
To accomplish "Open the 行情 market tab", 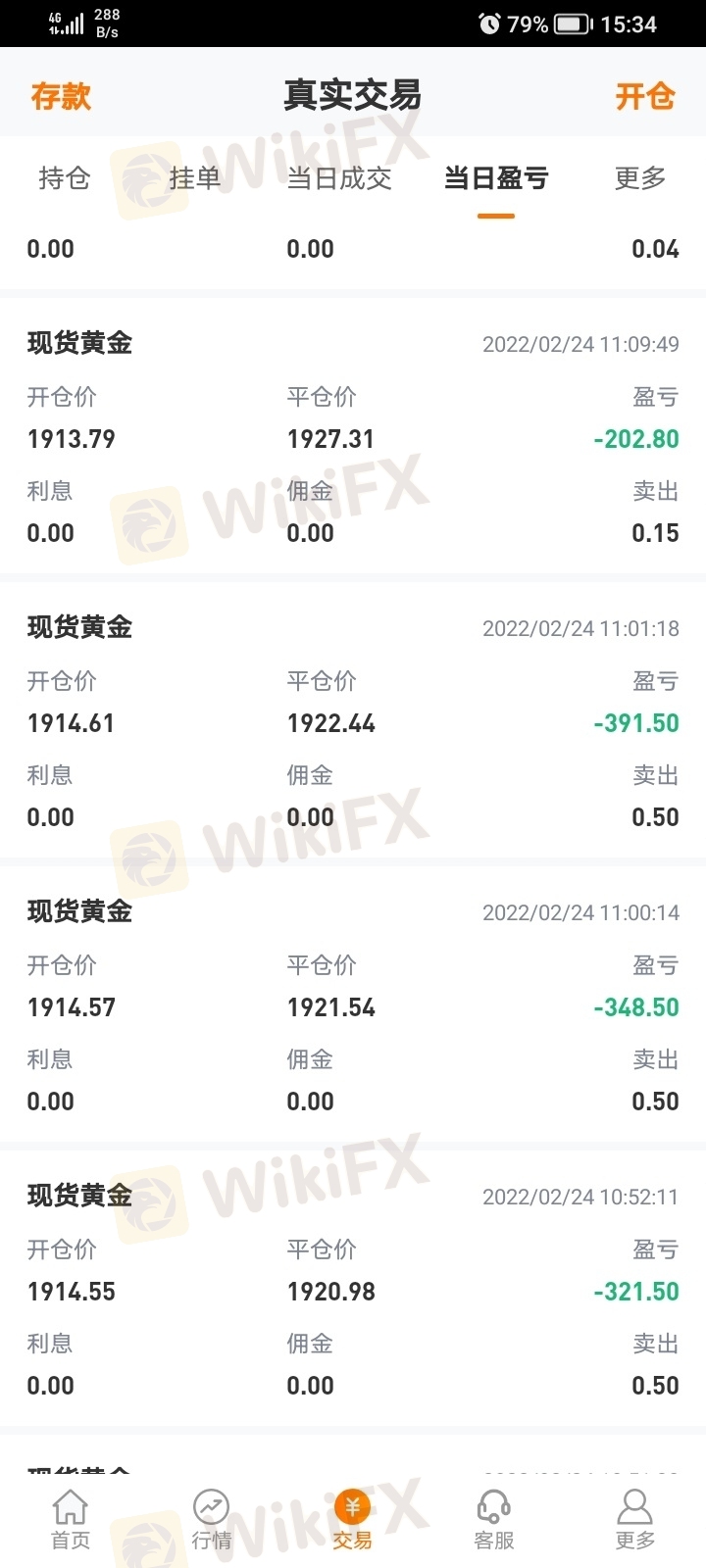I will [211, 1520].
